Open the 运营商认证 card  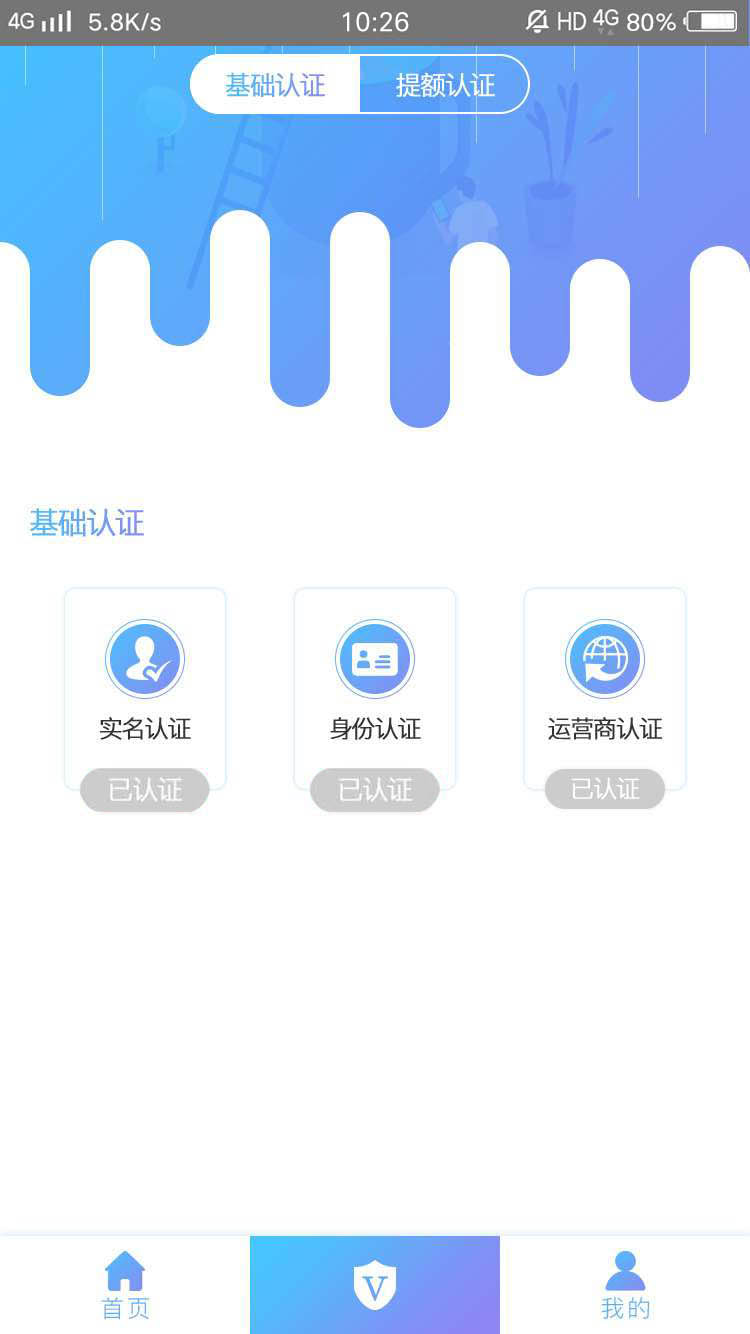605,688
